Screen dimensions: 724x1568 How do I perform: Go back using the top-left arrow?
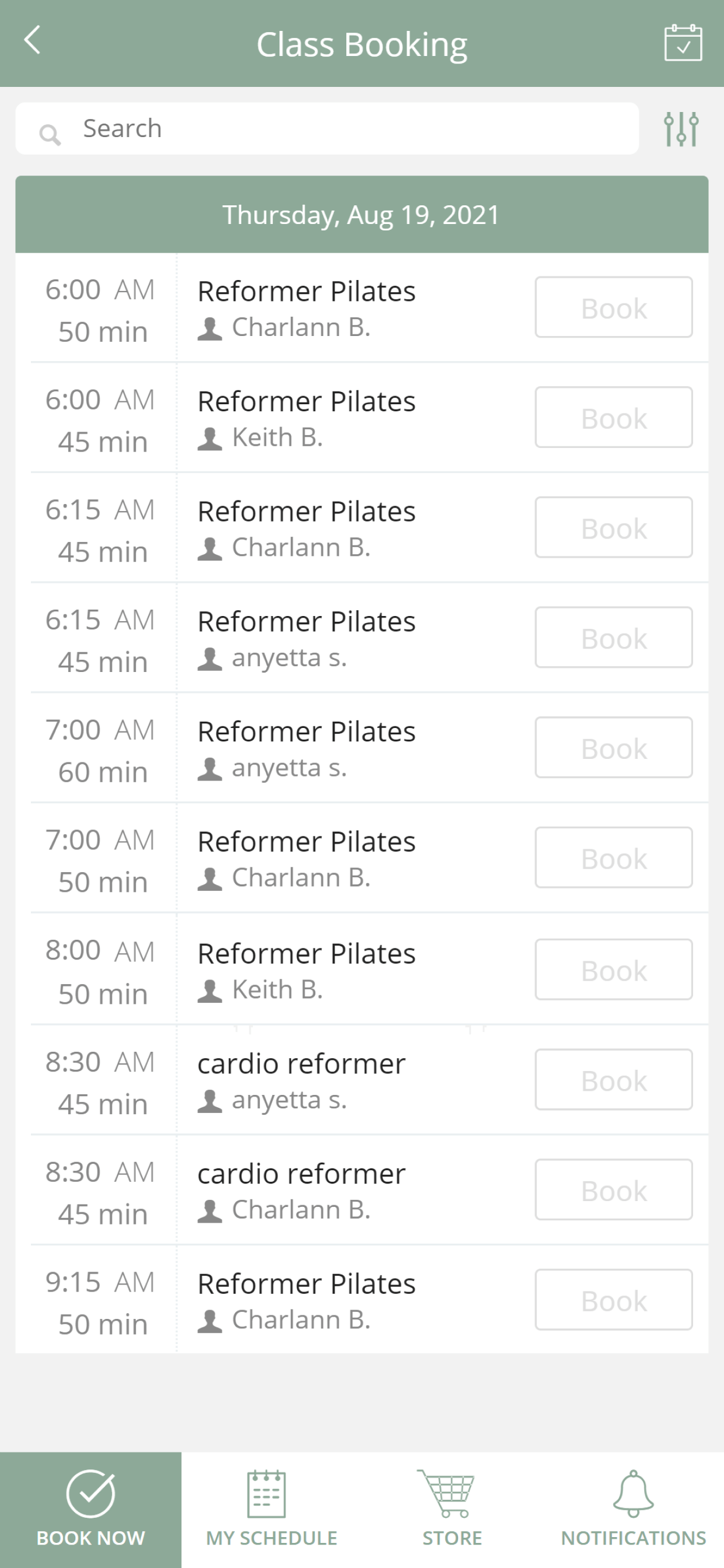(32, 40)
